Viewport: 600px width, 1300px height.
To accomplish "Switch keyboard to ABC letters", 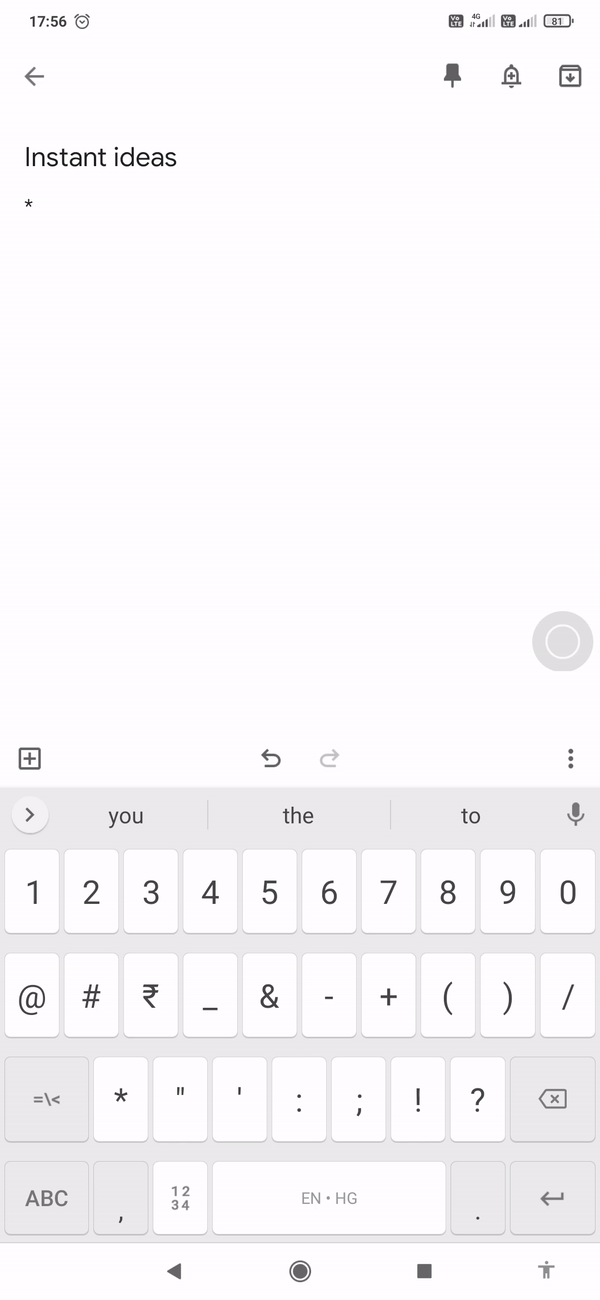I will pyautogui.click(x=47, y=1197).
